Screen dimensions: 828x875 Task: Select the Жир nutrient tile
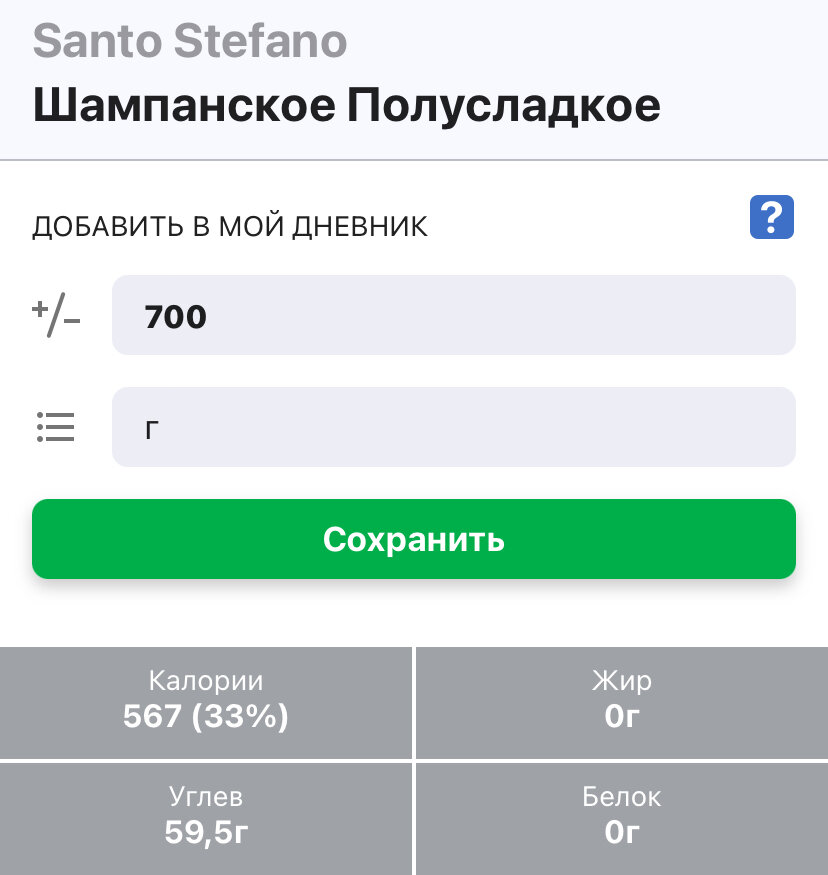(x=620, y=702)
